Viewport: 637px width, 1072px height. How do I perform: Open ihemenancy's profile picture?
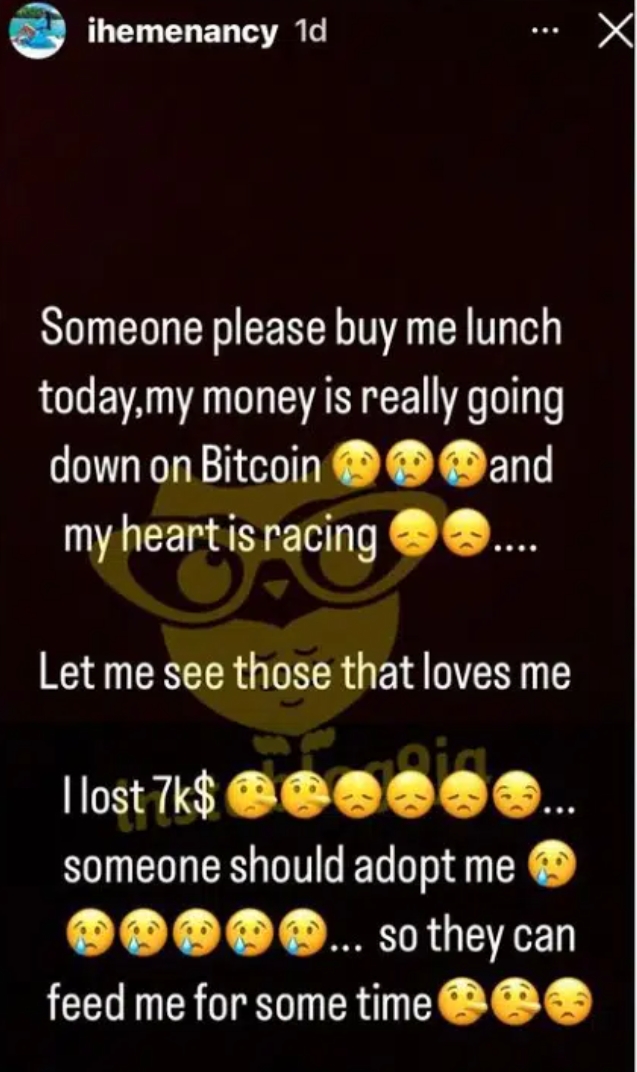pos(38,32)
